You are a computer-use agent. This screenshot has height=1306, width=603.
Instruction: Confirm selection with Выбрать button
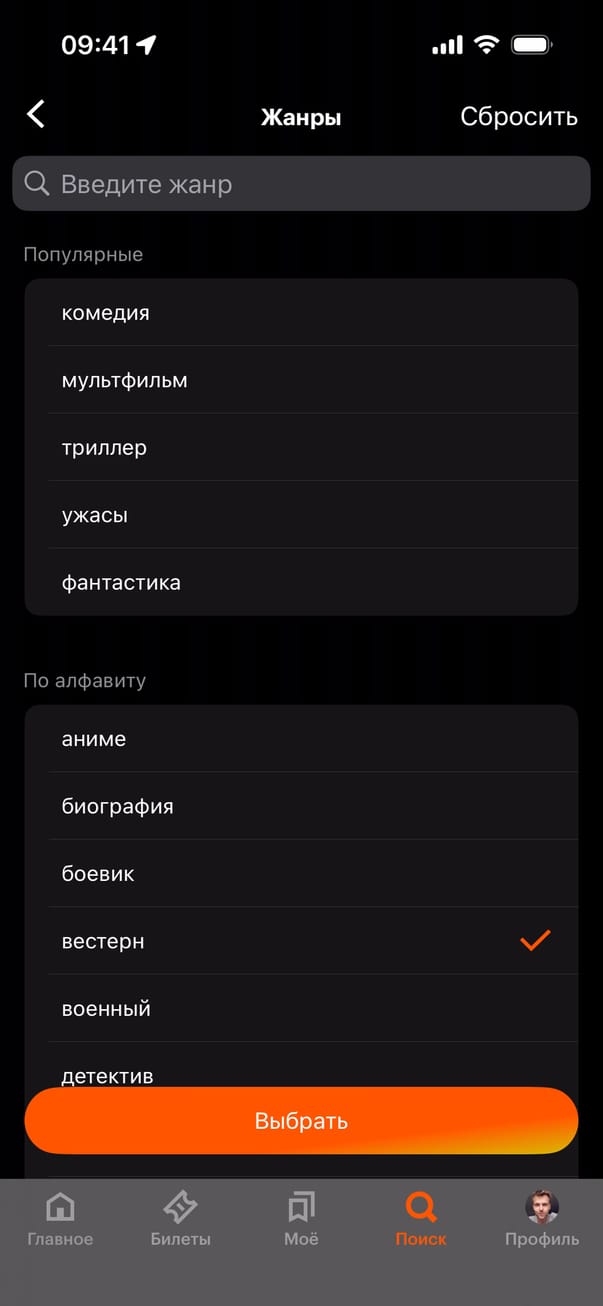pos(301,1121)
